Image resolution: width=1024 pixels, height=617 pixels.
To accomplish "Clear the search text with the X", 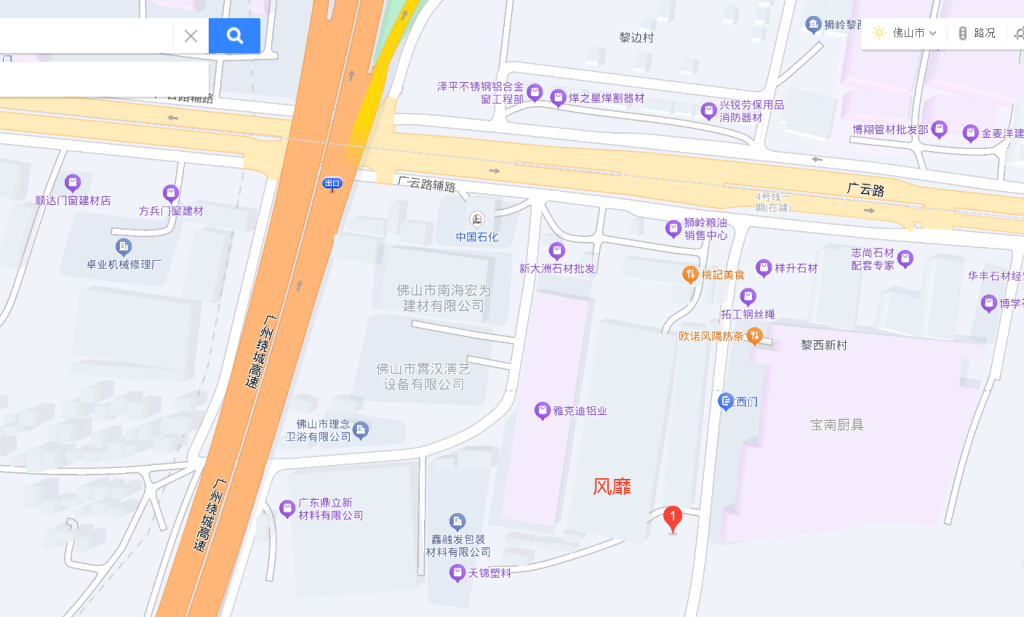I will pos(190,36).
